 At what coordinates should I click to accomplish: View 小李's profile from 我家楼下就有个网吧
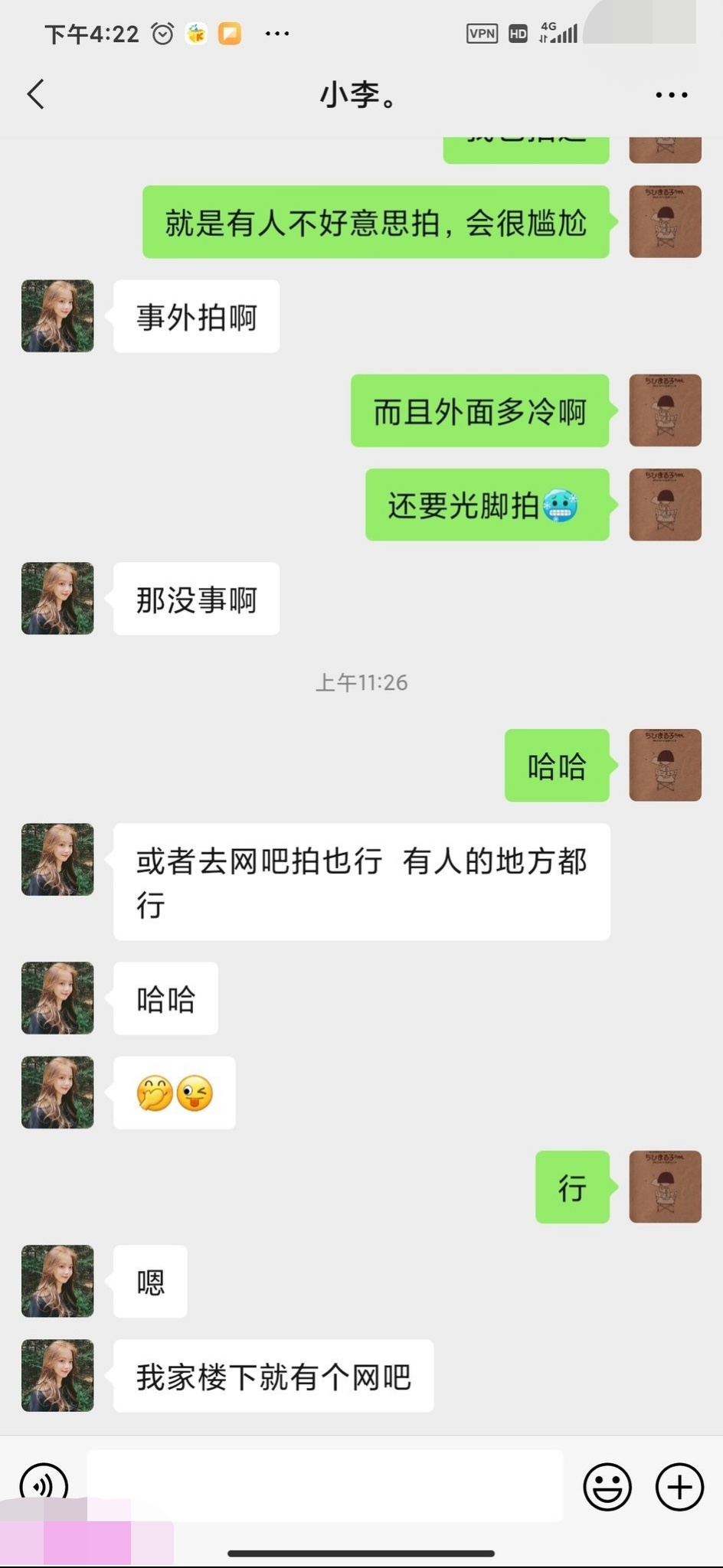[57, 1375]
